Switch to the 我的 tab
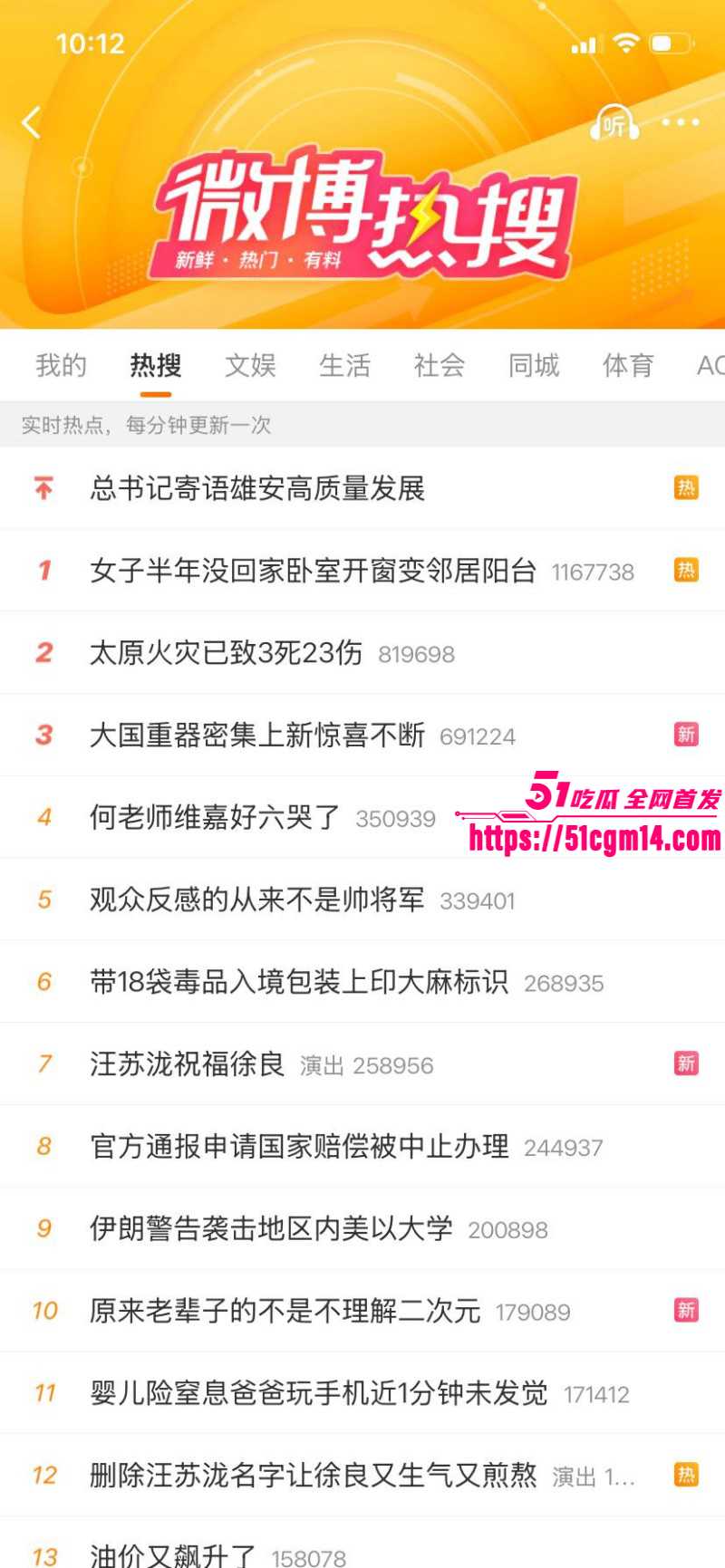Image resolution: width=725 pixels, height=1568 pixels. 61,366
